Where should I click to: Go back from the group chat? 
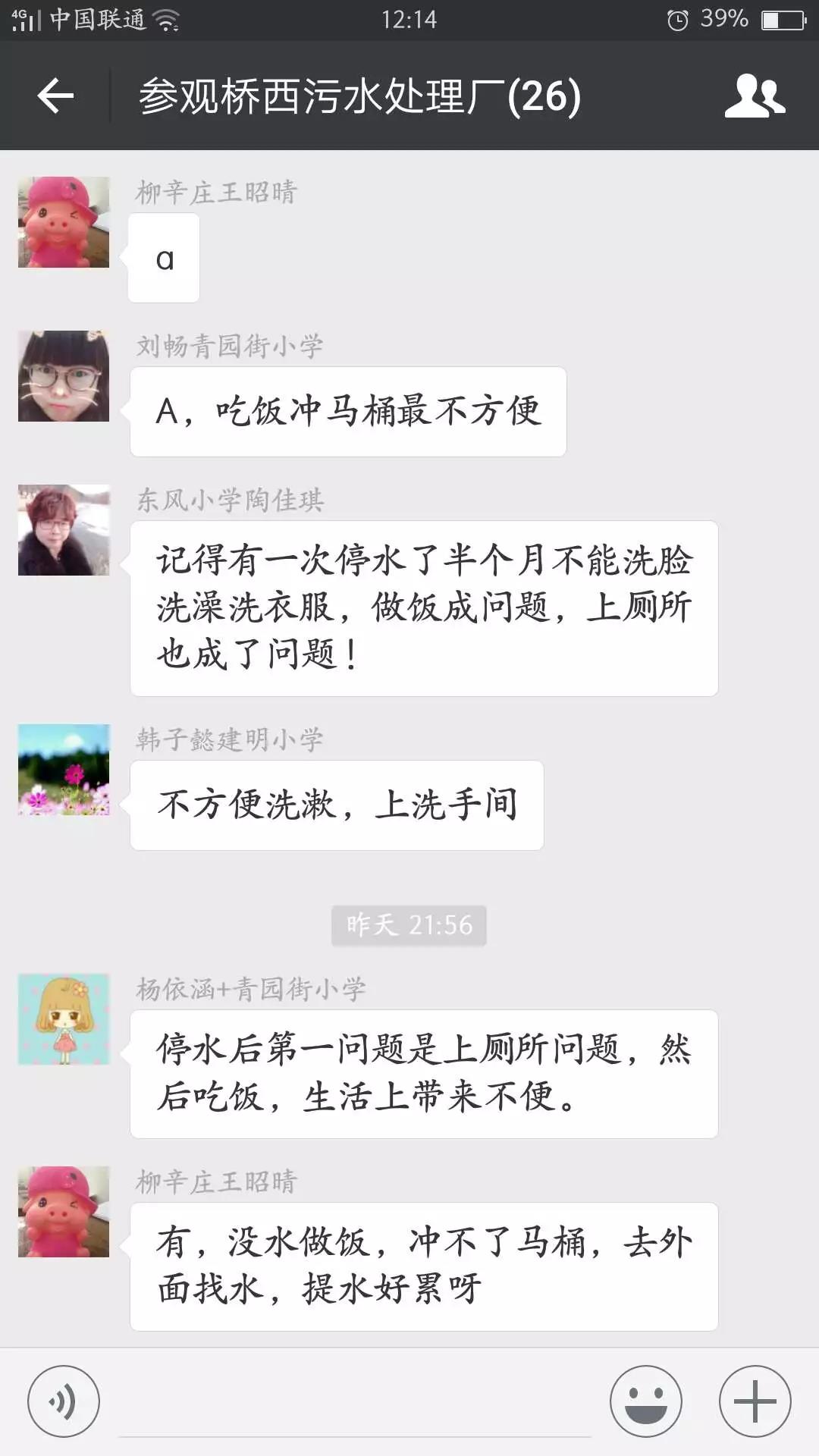tap(55, 96)
